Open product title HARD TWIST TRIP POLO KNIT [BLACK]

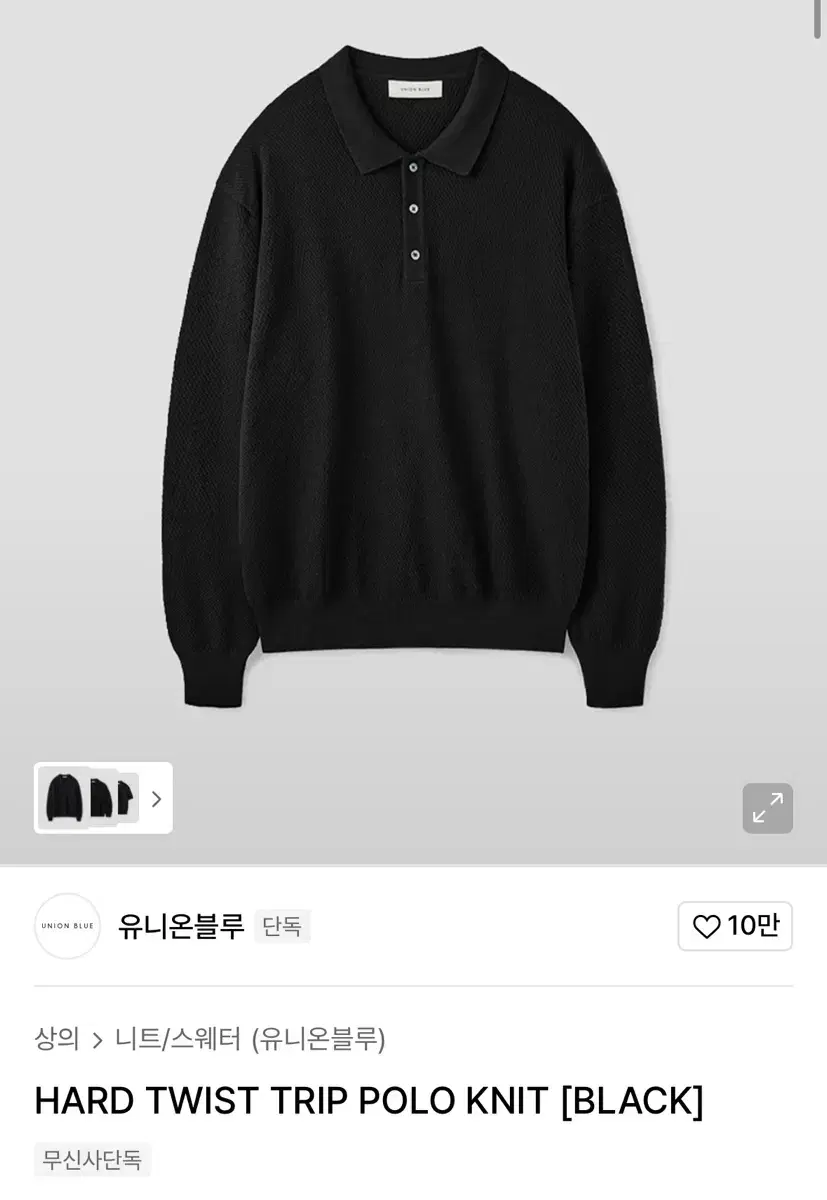click(x=367, y=1099)
